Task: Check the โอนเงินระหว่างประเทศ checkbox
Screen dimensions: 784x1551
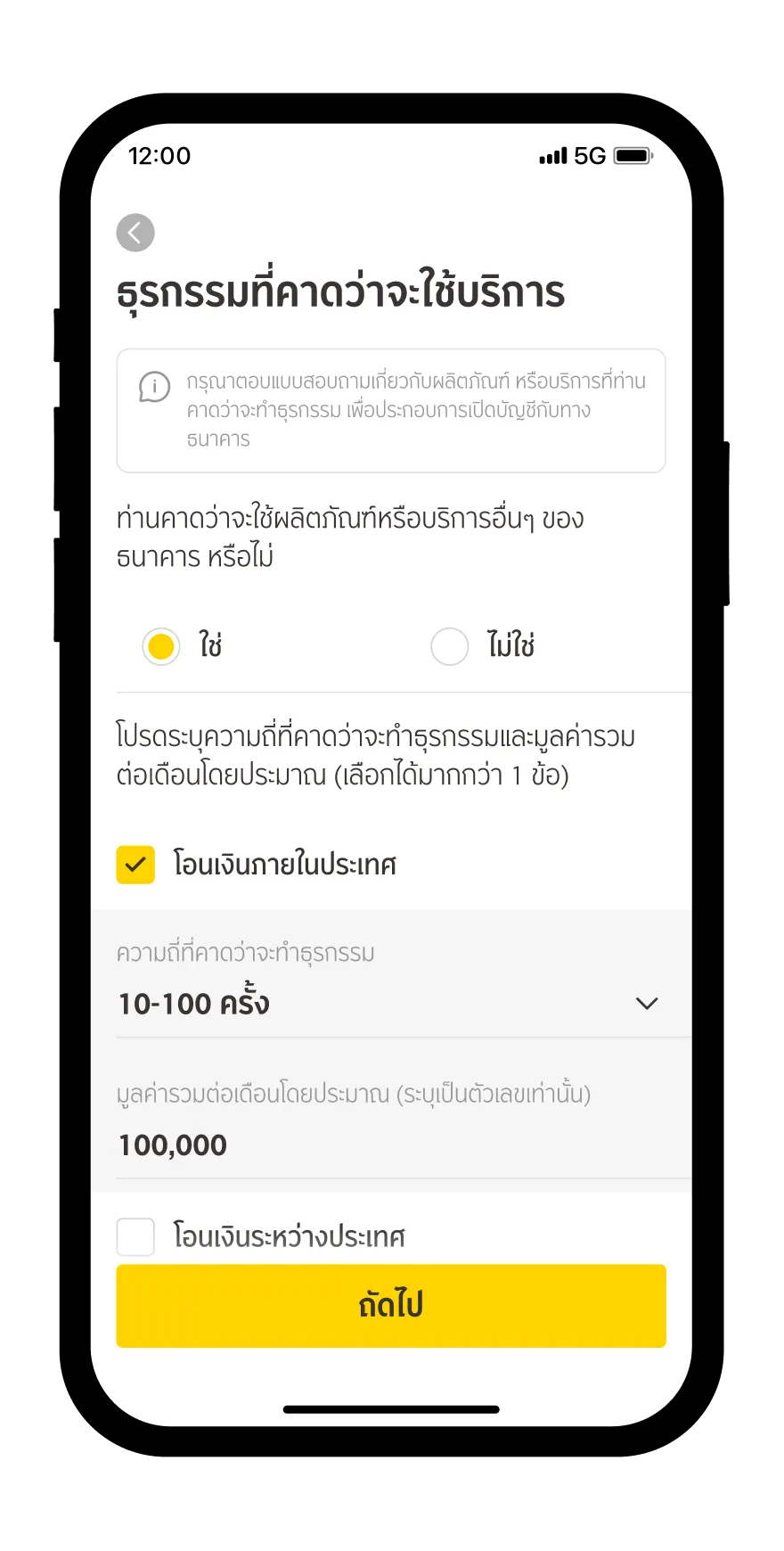Action: pos(135,1236)
